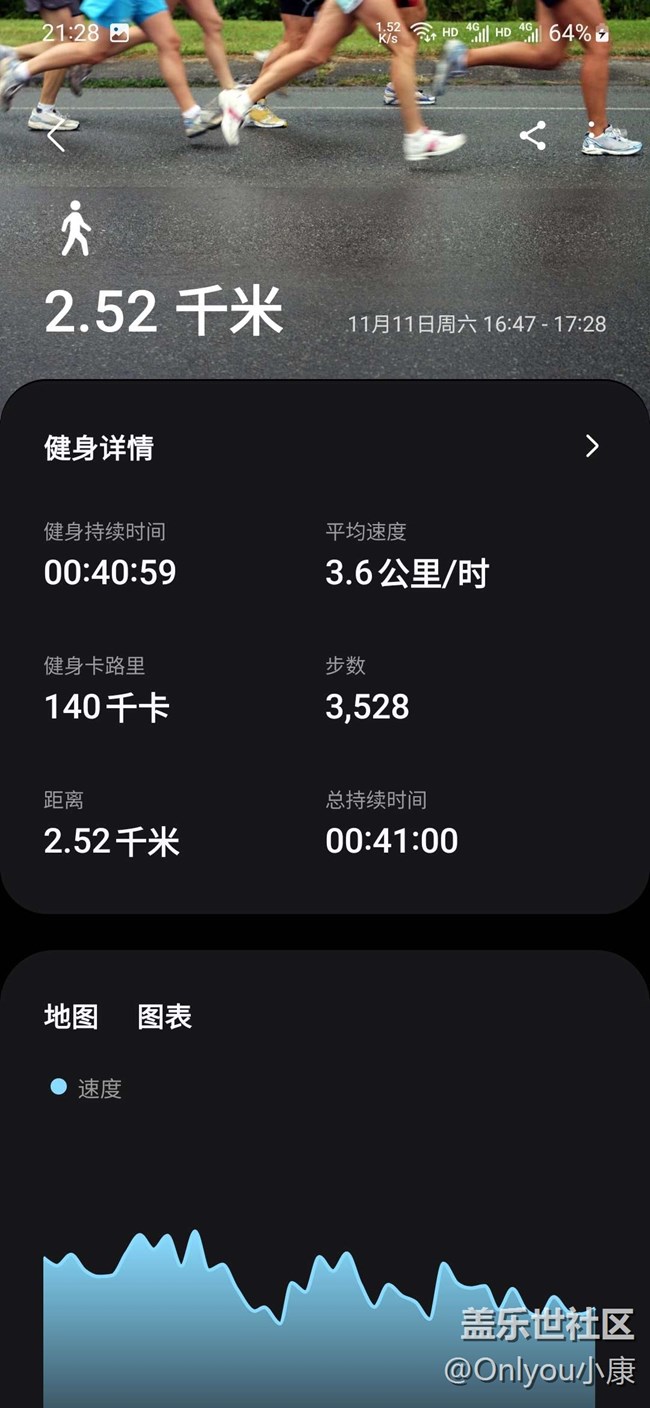This screenshot has width=650, height=1408.
Task: Switch to the 地图 tab
Action: (x=71, y=1017)
